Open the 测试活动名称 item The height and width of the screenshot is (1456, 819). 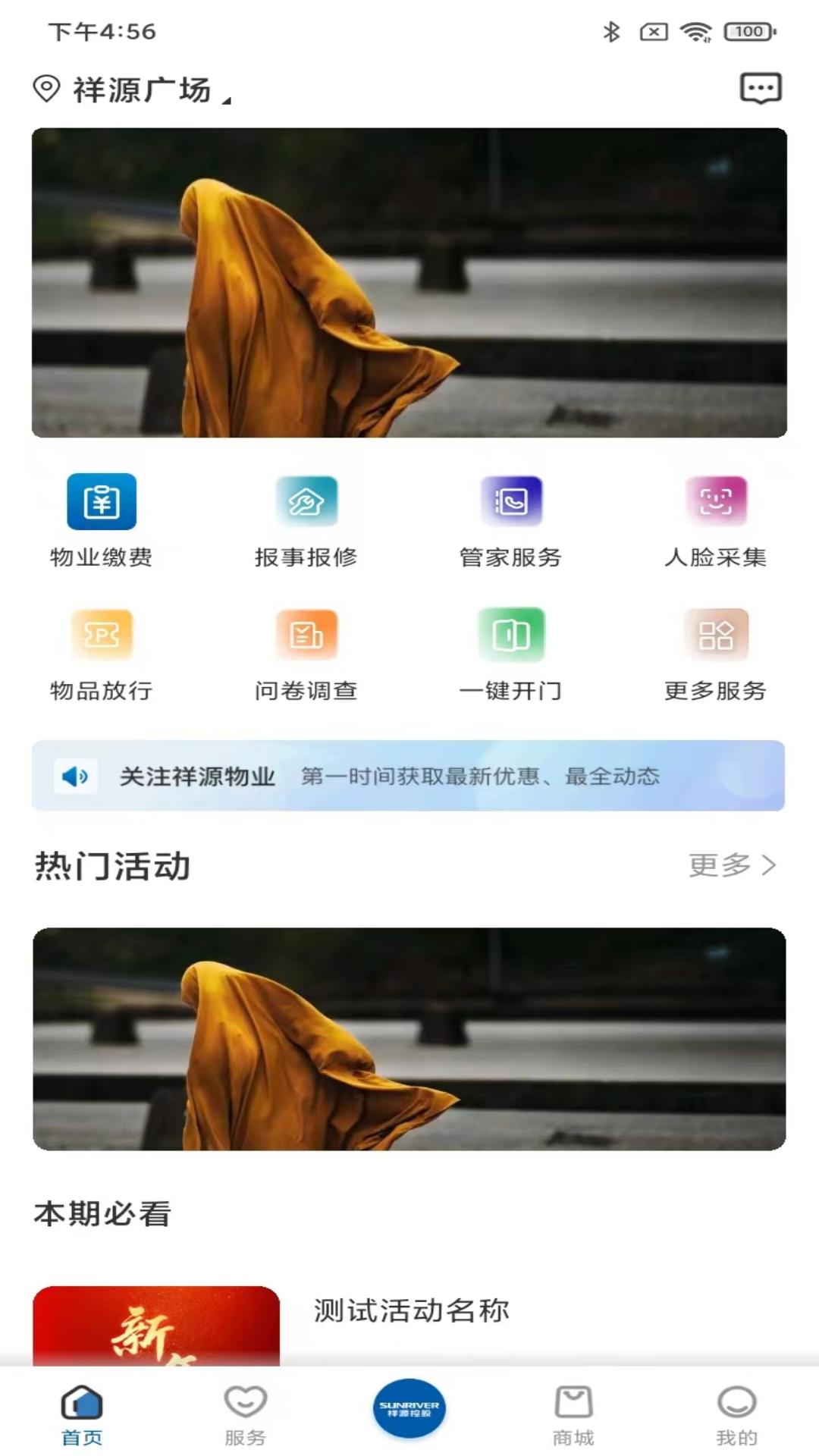coord(411,1310)
